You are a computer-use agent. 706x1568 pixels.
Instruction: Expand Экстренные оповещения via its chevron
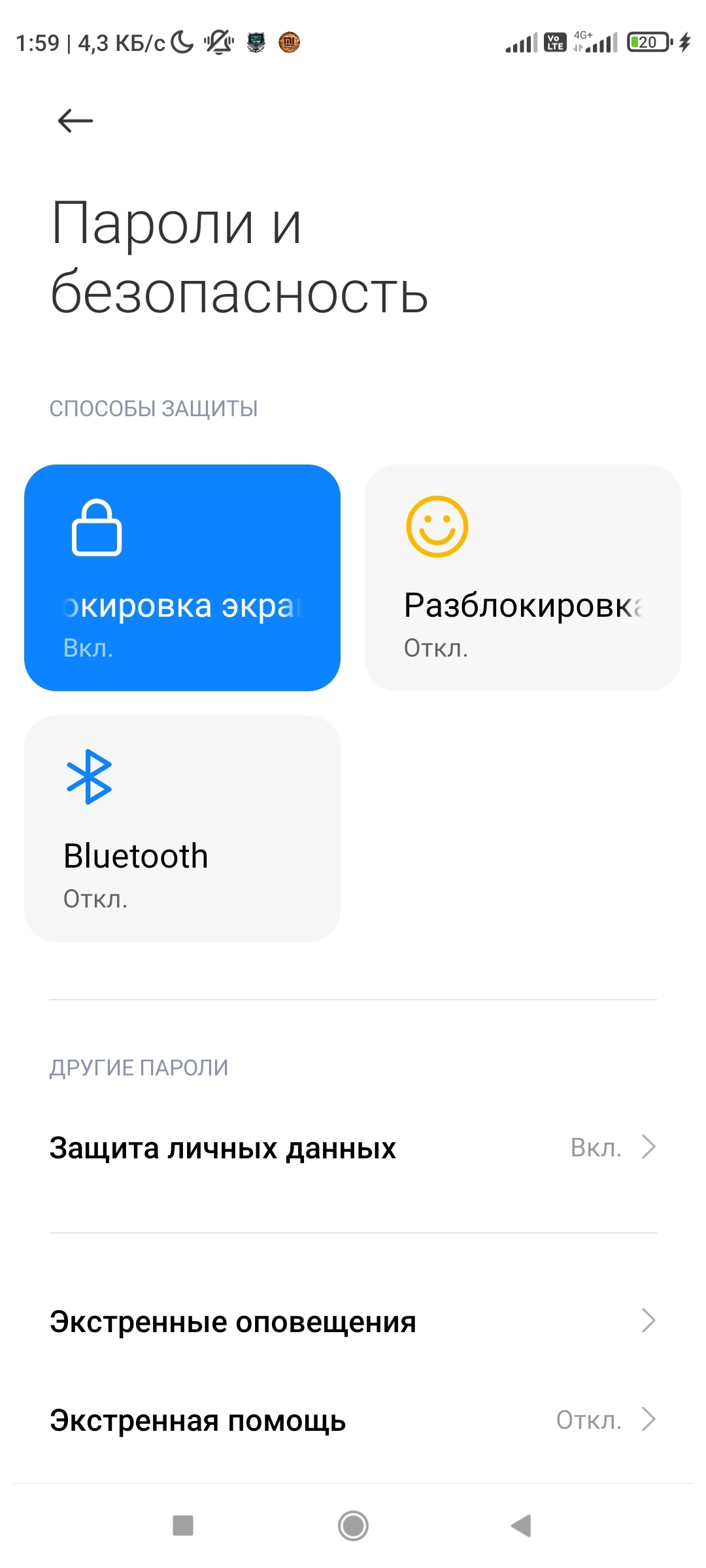coord(648,1322)
